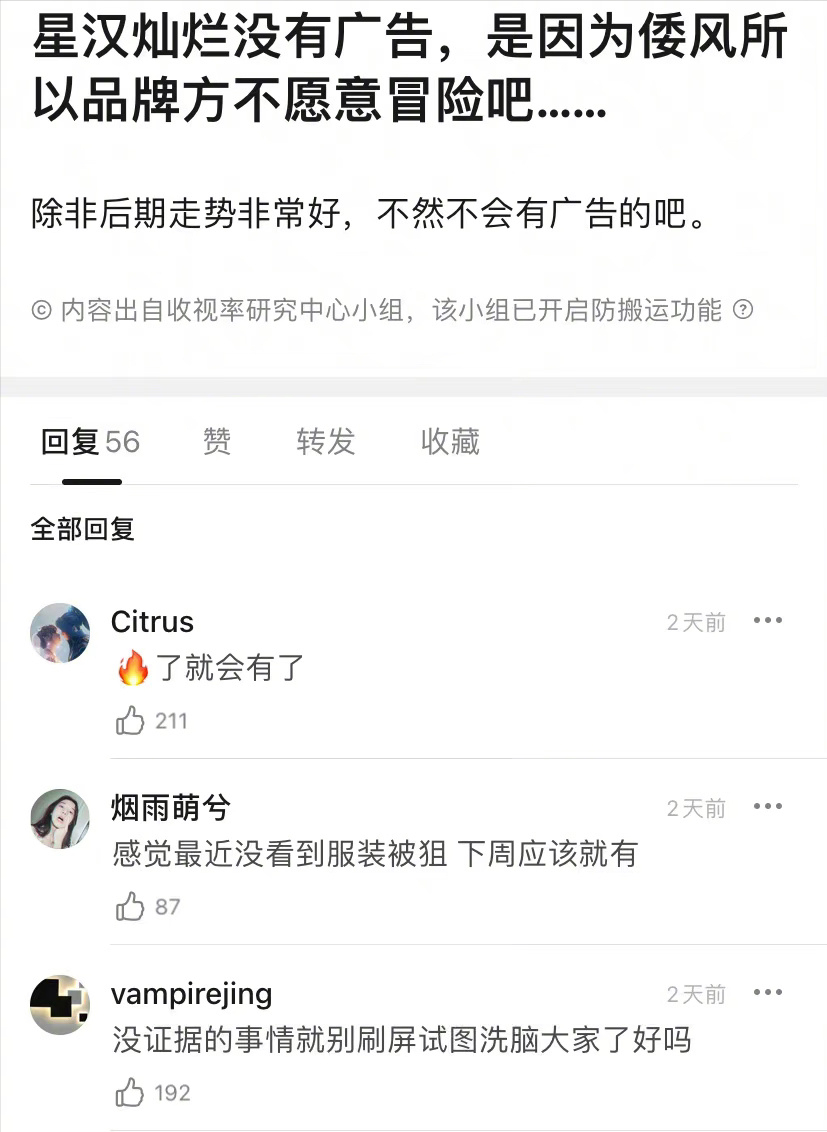
Task: Switch to the 转发 tab
Action: 324,442
